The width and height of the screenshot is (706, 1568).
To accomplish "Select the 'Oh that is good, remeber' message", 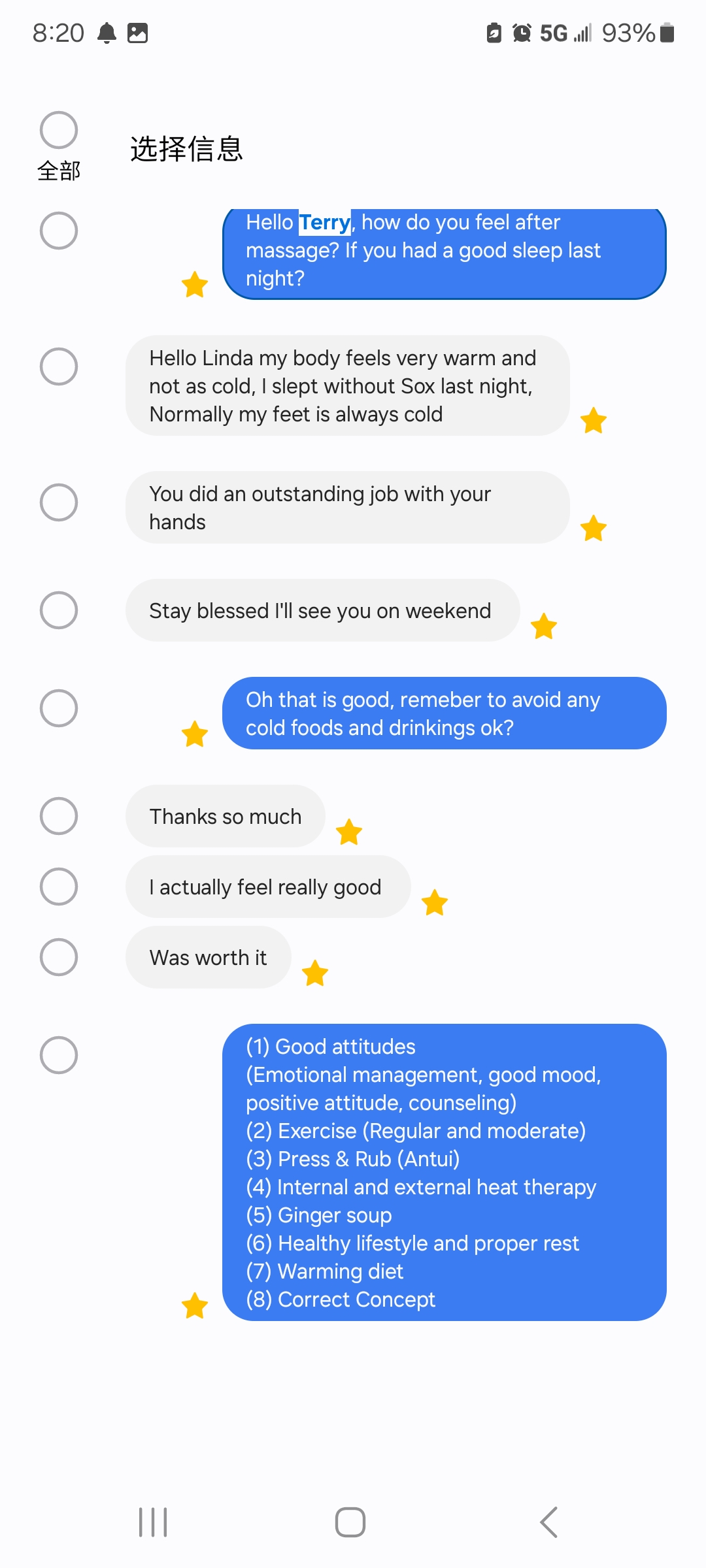I will [x=59, y=708].
